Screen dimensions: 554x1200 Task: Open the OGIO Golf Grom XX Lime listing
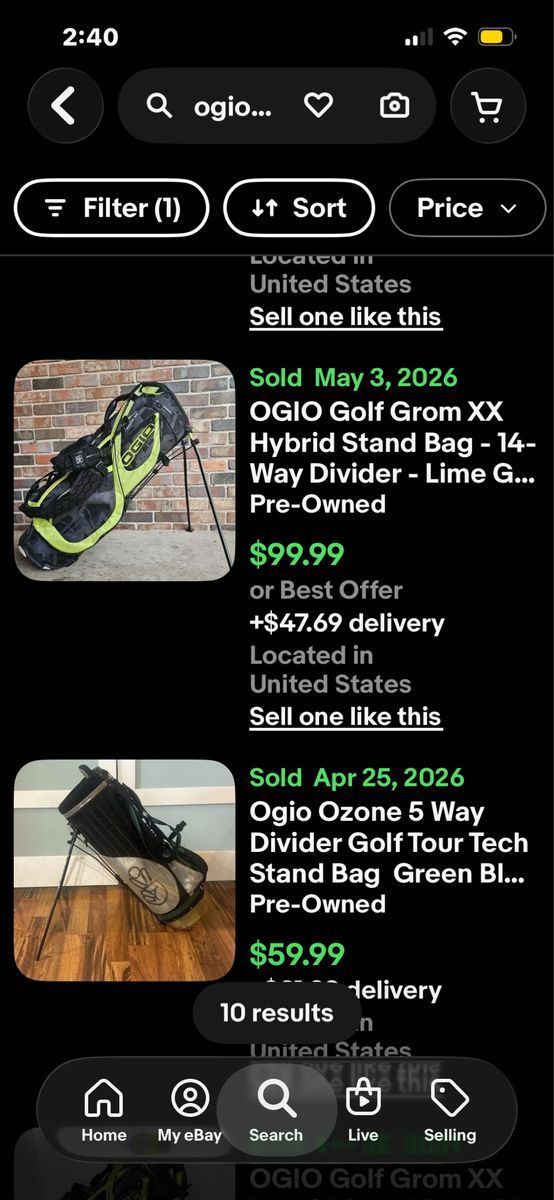392,443
